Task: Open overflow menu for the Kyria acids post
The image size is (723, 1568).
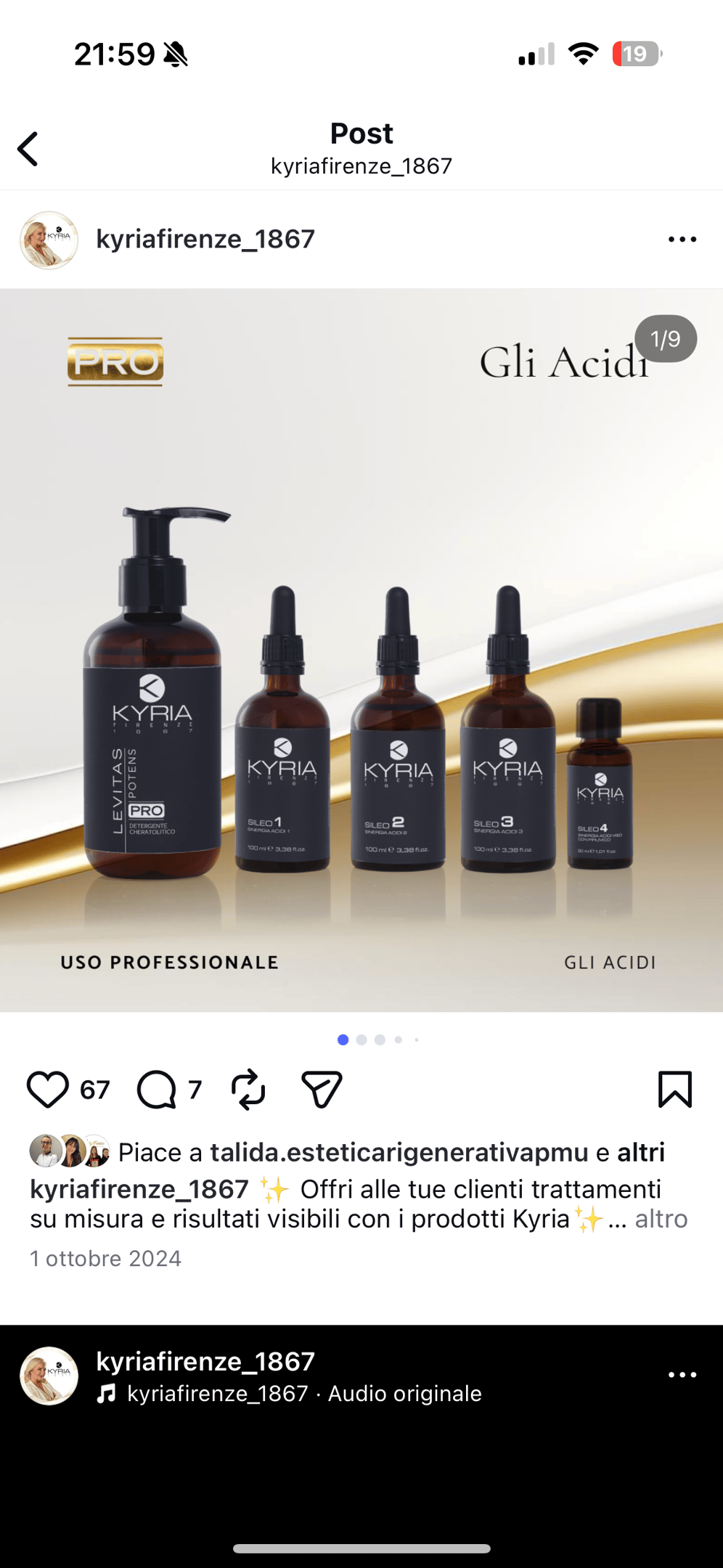Action: click(682, 240)
